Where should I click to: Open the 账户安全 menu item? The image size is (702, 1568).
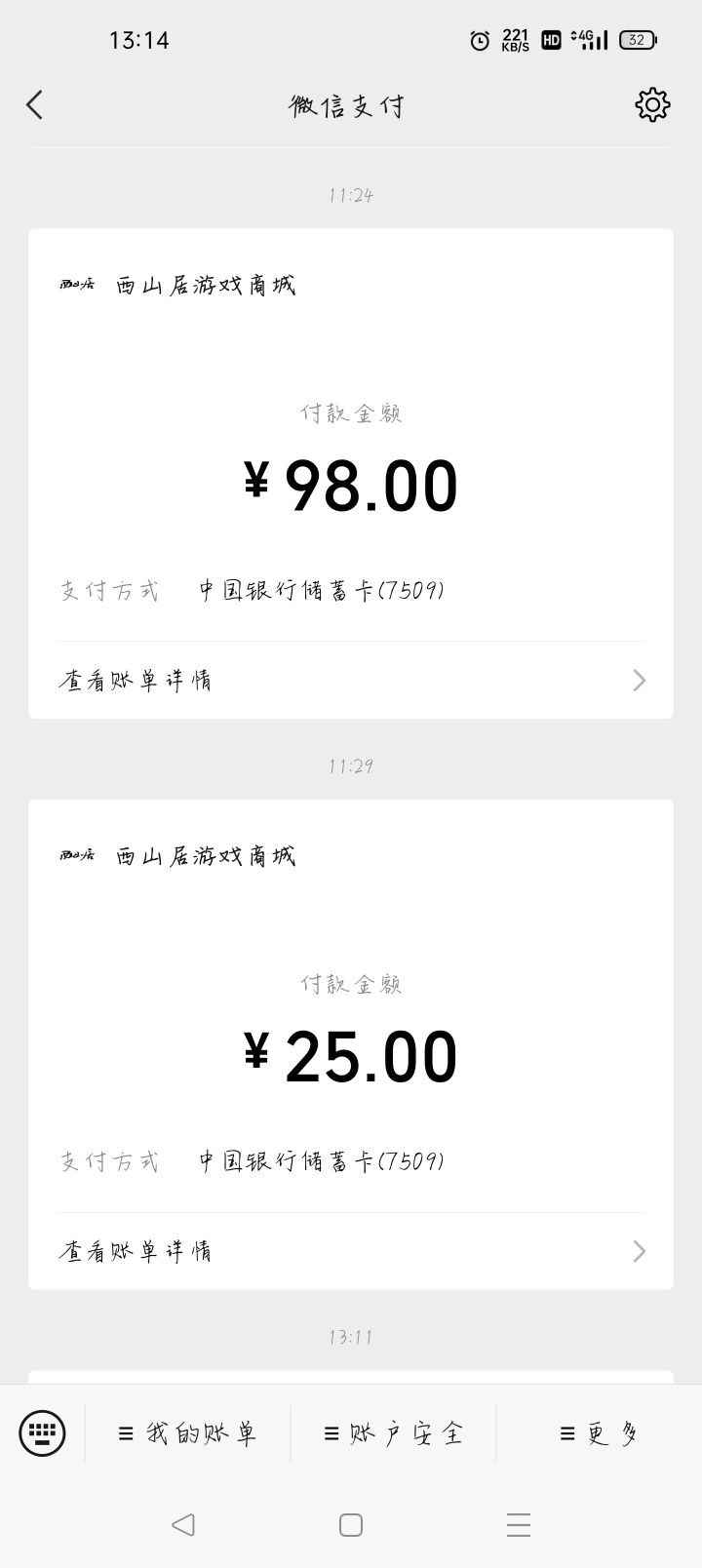pos(393,1432)
